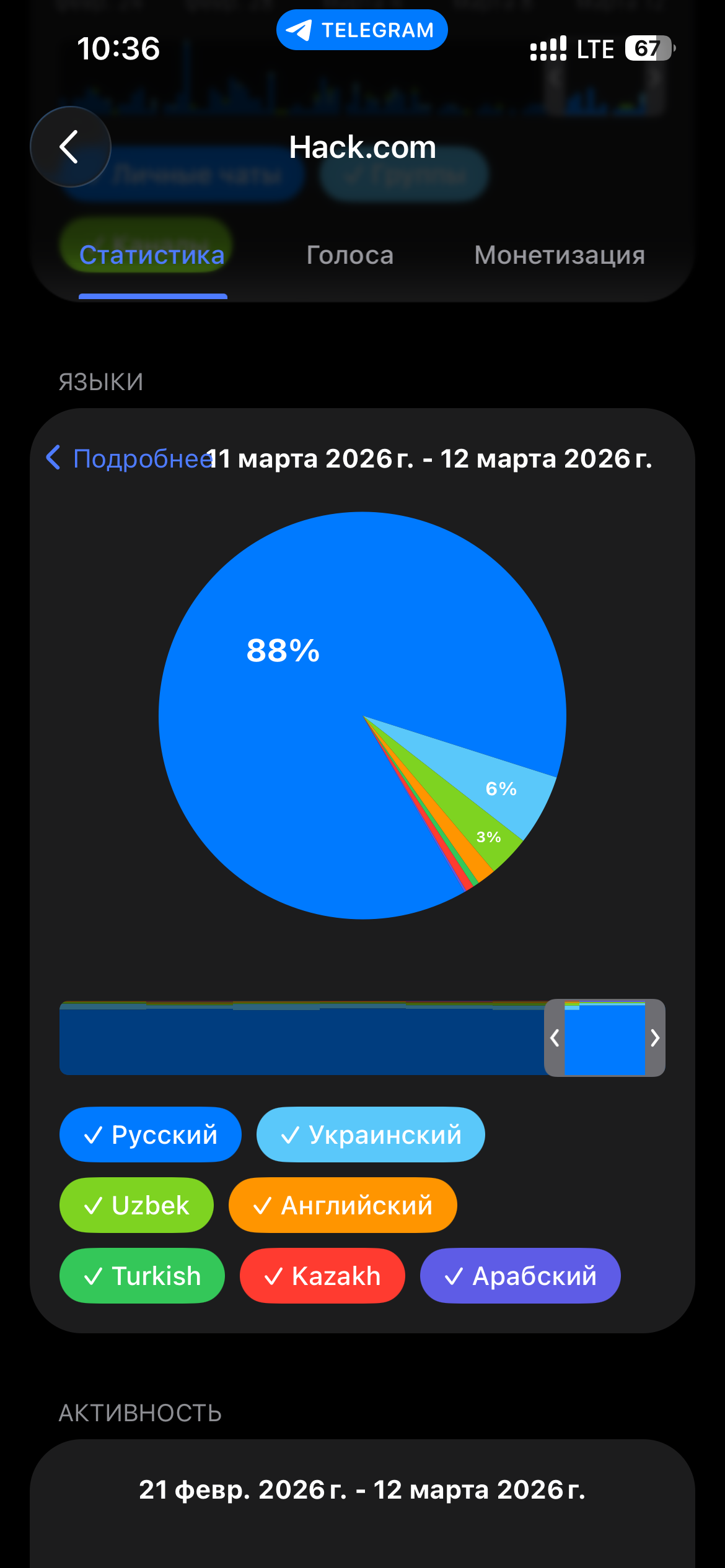
Task: Toggle the Русский language filter
Action: pos(150,1135)
